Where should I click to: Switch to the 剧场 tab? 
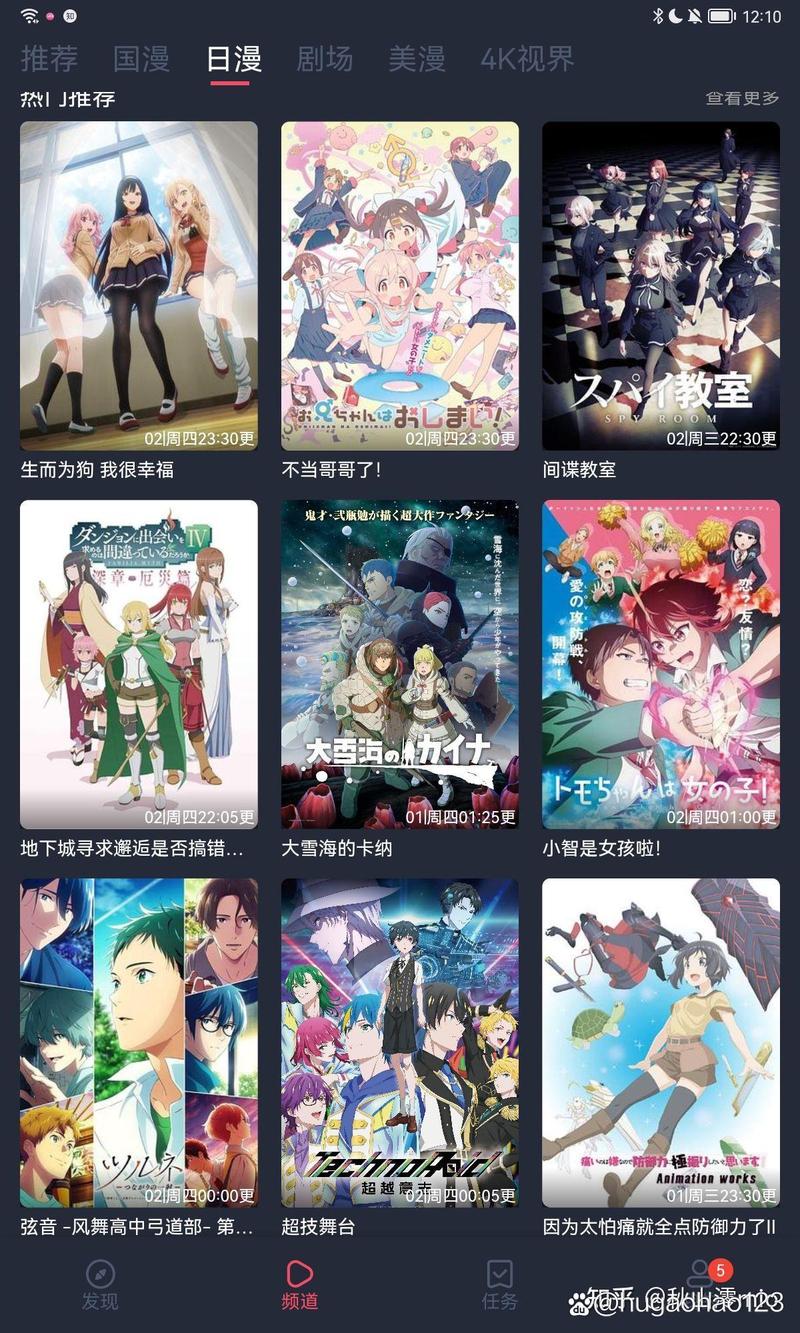click(325, 59)
